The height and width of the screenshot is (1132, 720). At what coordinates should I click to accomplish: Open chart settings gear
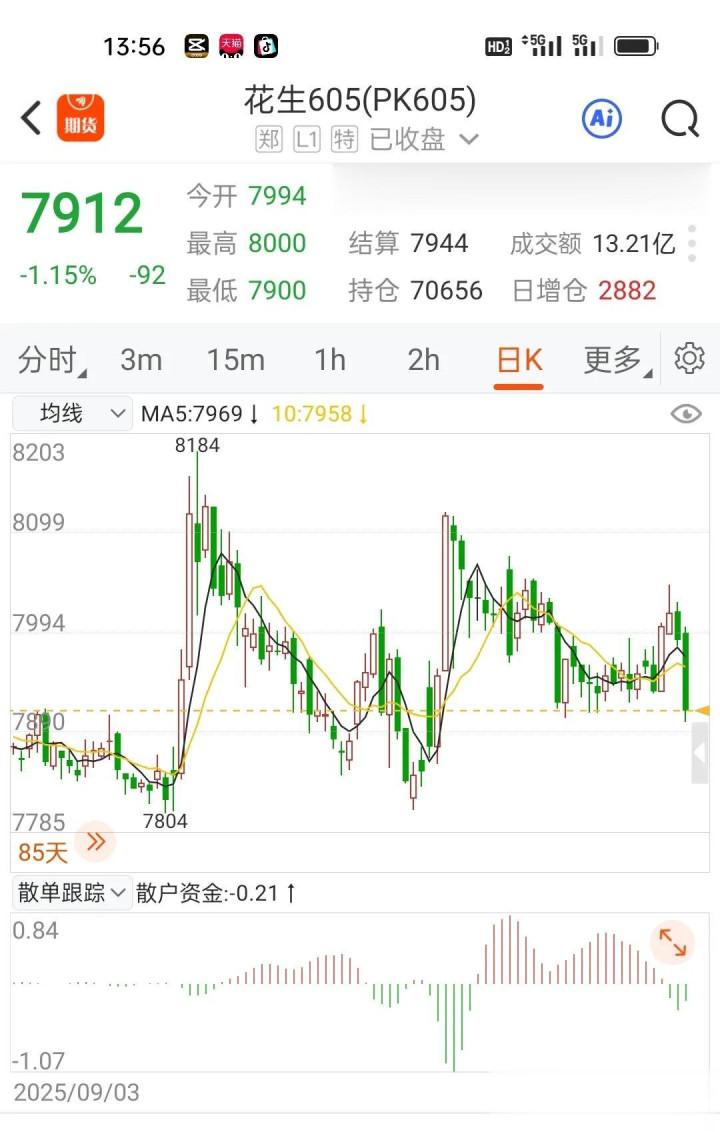tap(690, 359)
